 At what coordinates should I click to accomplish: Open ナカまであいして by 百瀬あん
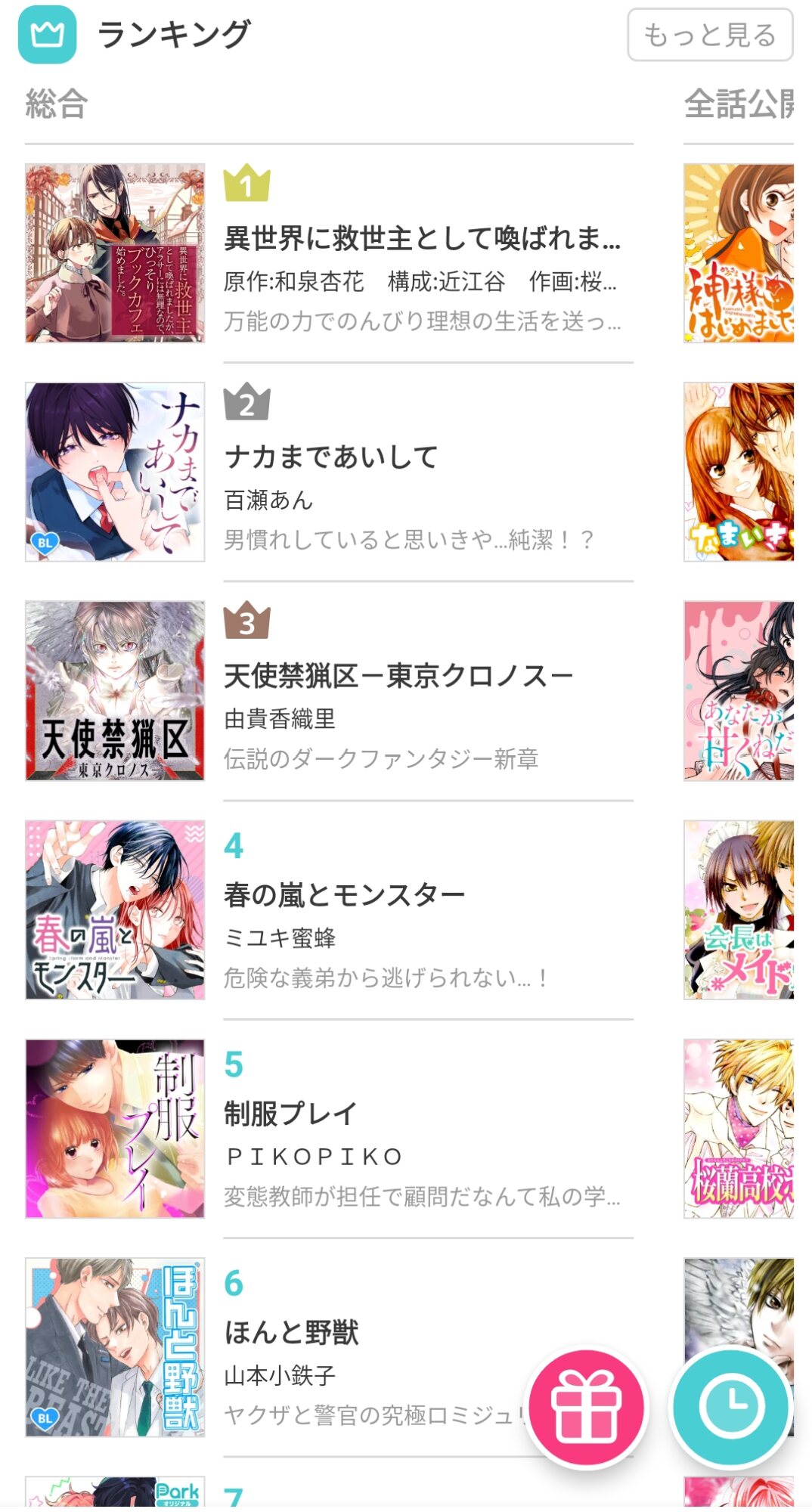tap(331, 457)
